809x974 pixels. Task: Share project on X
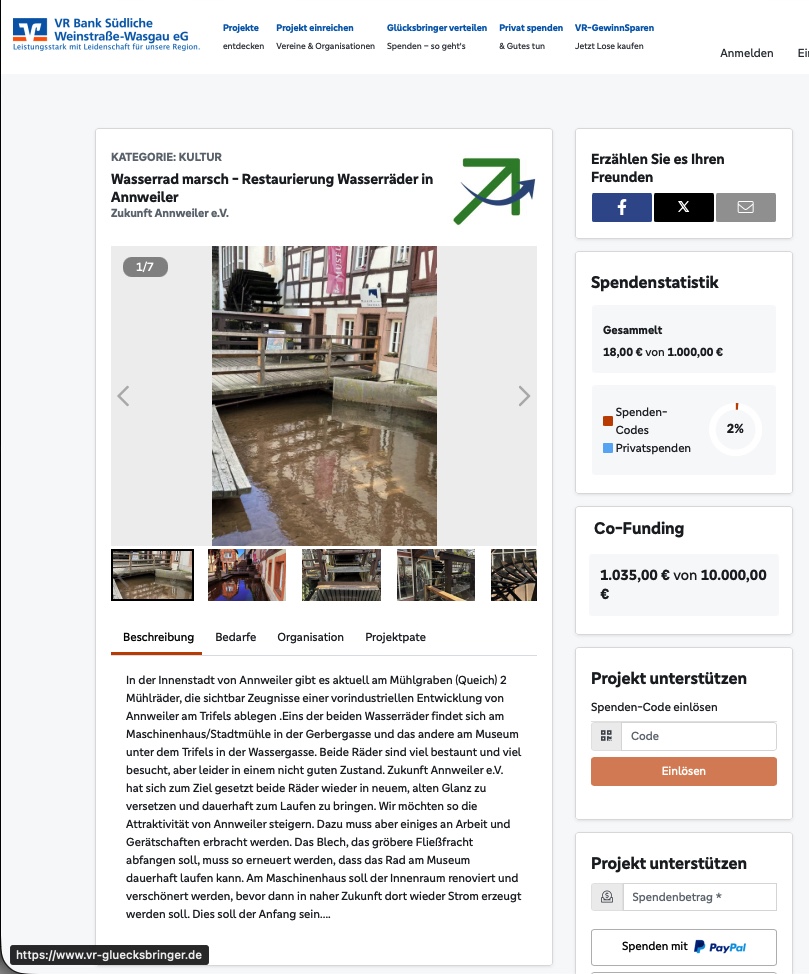pos(683,207)
